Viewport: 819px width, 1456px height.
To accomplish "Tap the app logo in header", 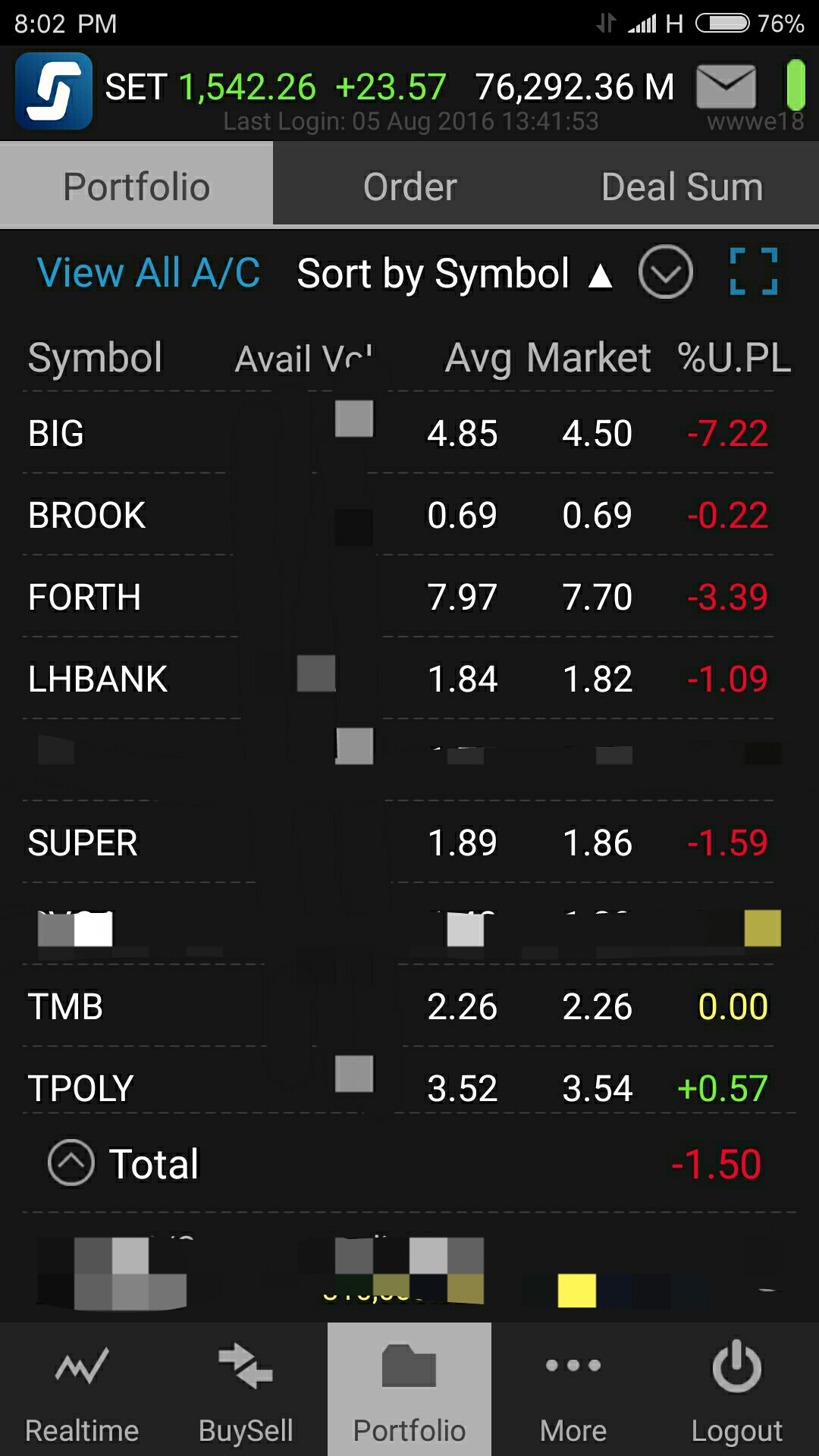I will [54, 90].
